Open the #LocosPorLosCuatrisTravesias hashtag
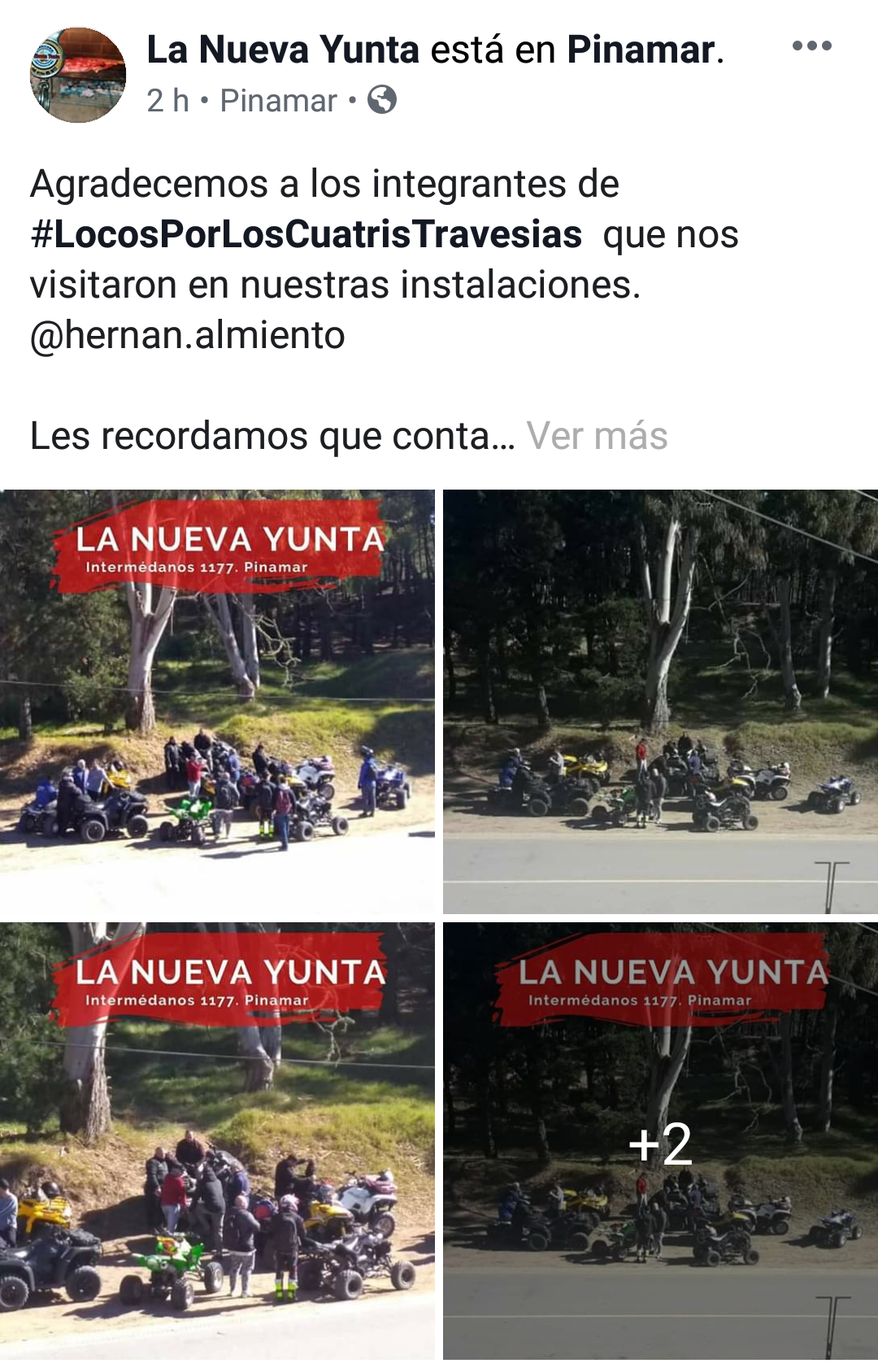Image resolution: width=878 pixels, height=1372 pixels. [306, 235]
